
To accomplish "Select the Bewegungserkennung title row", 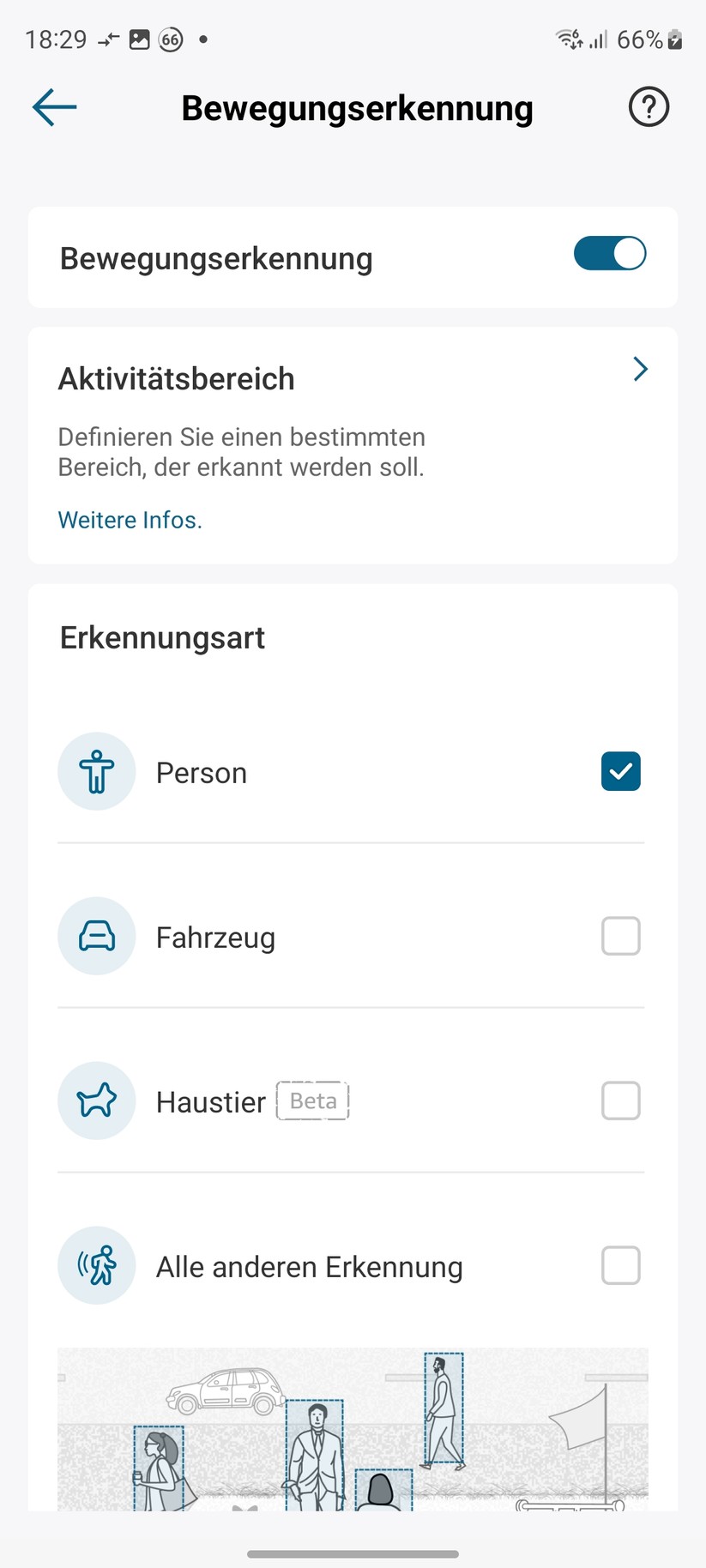I will point(215,258).
